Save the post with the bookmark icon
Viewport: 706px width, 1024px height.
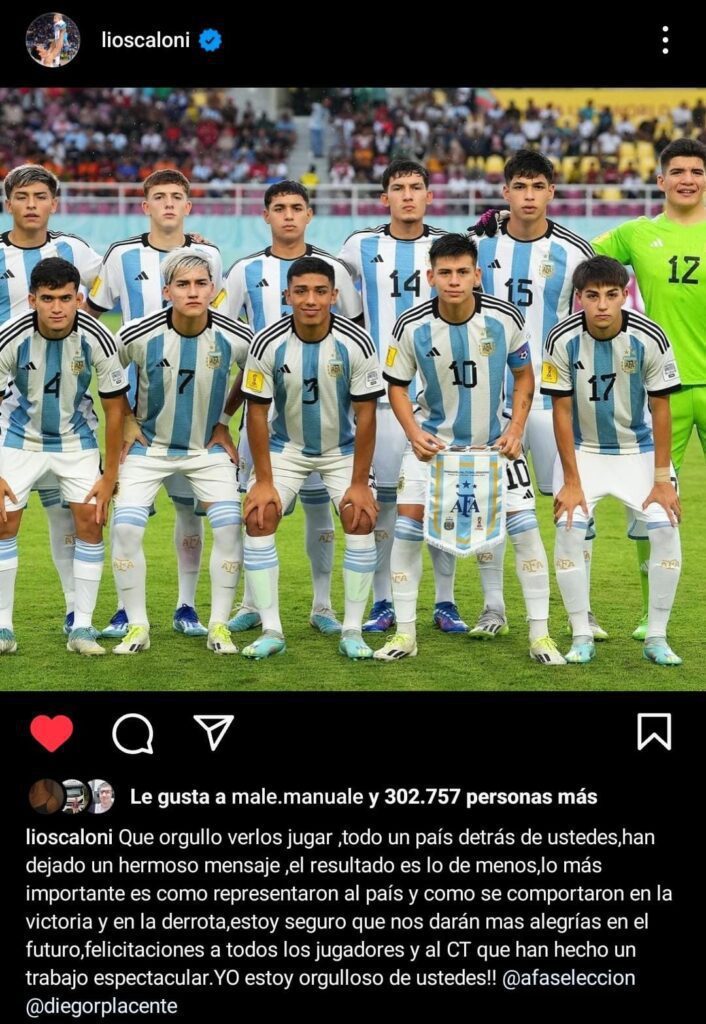[x=654, y=732]
